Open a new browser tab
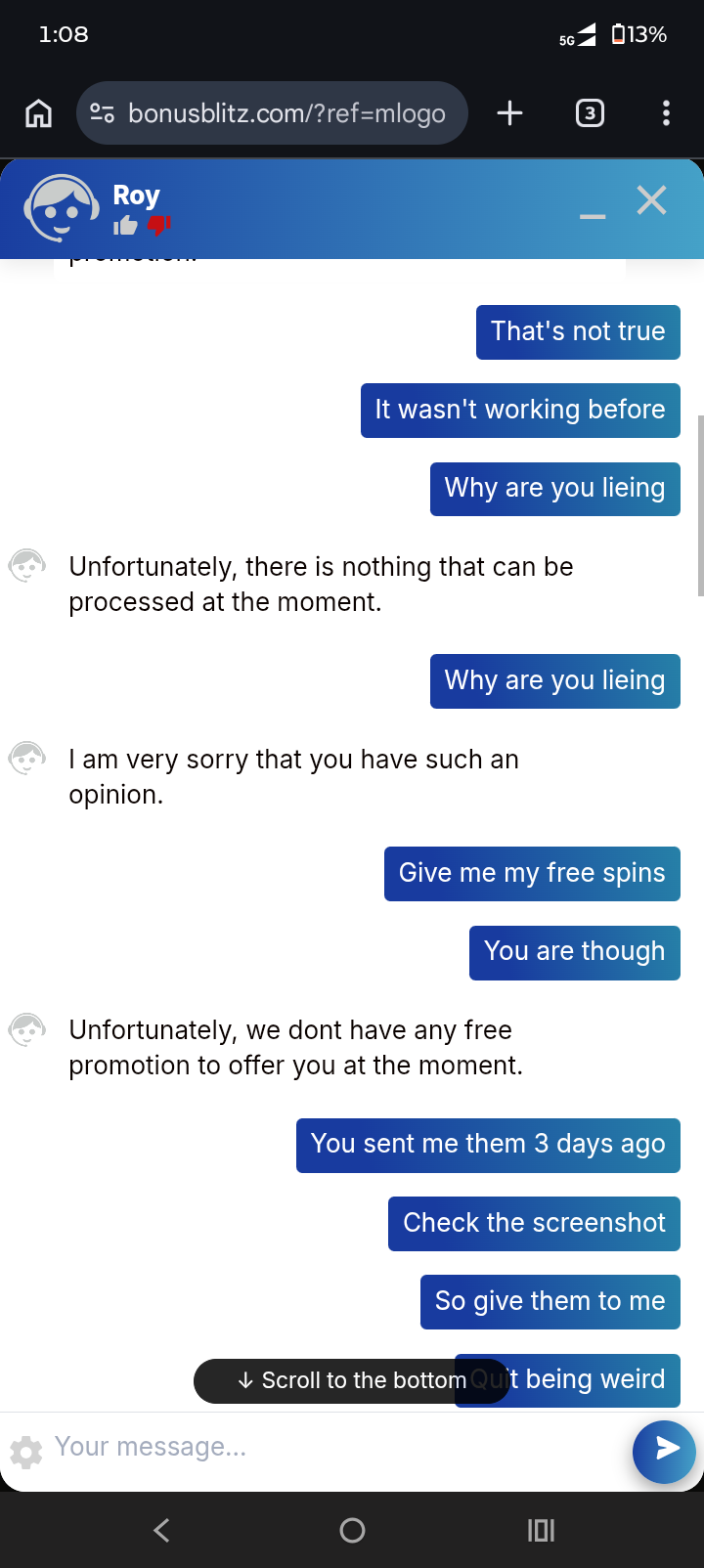The width and height of the screenshot is (704, 1568). tap(509, 113)
